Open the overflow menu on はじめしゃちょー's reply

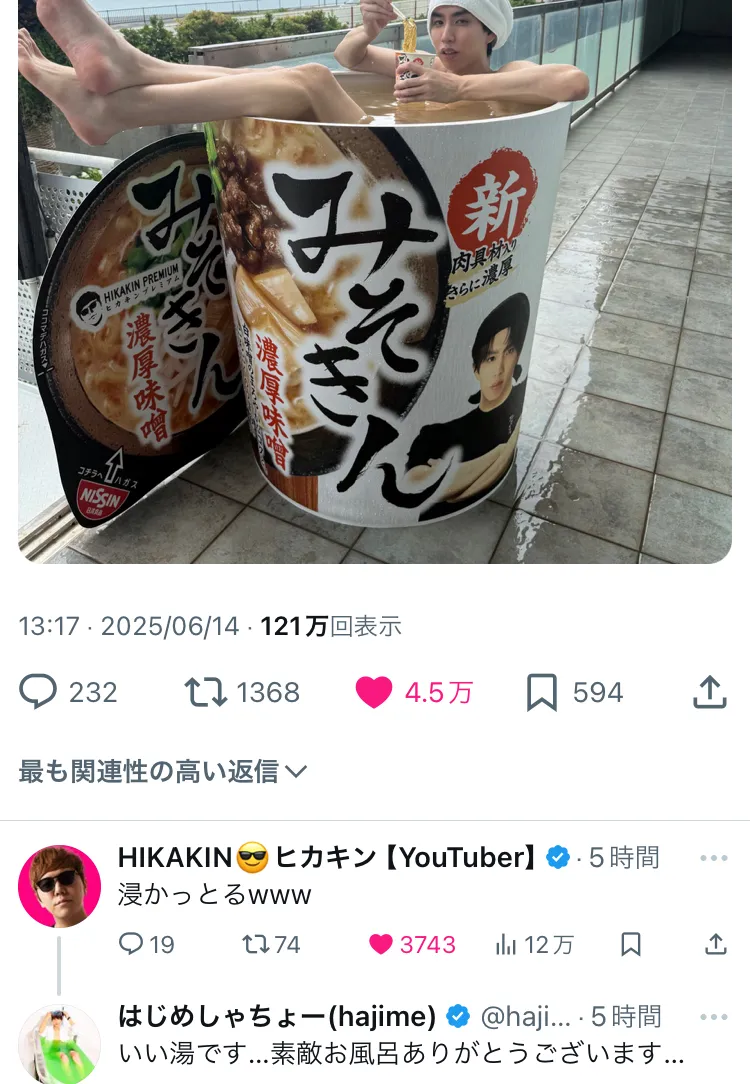pos(713,1017)
